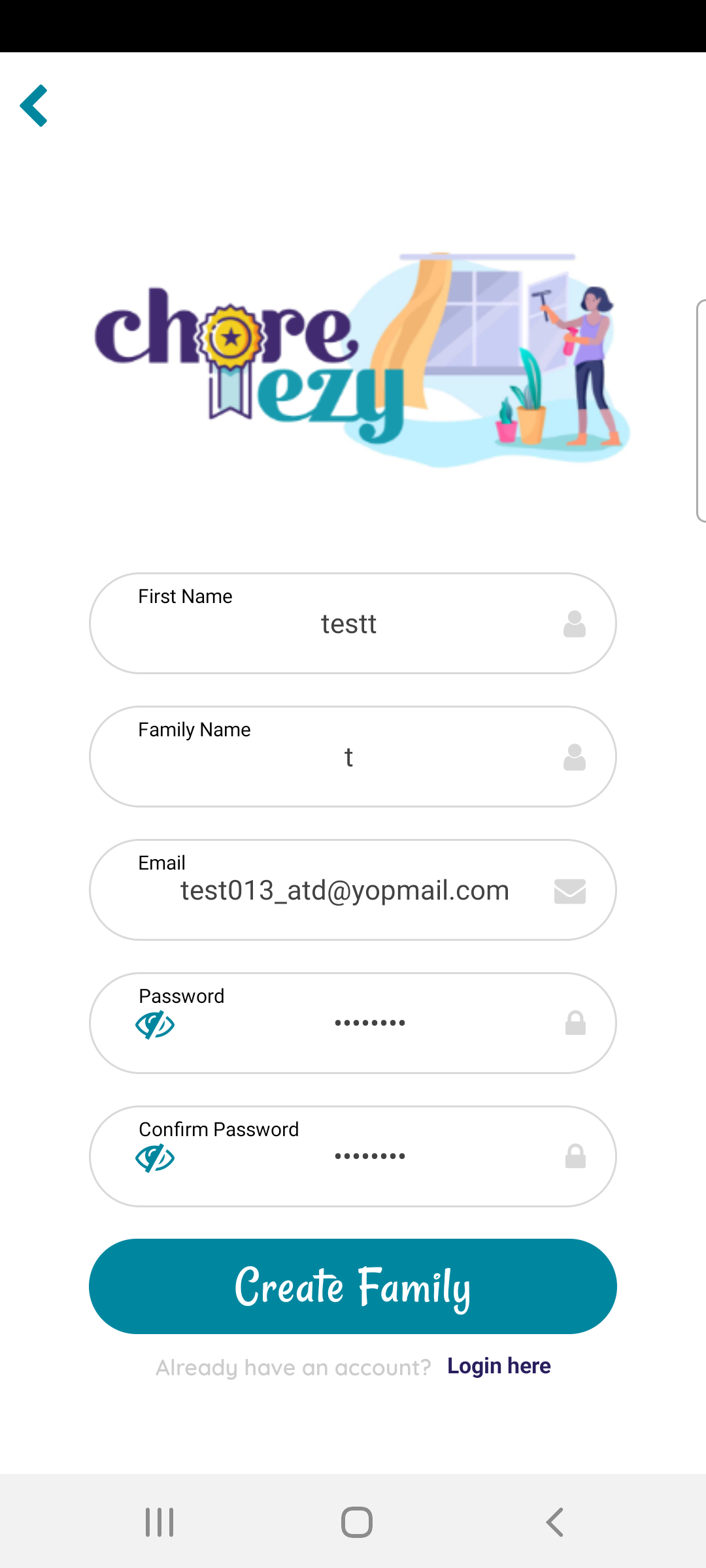Show the Password field's hidden text
706x1568 pixels.
(155, 1025)
